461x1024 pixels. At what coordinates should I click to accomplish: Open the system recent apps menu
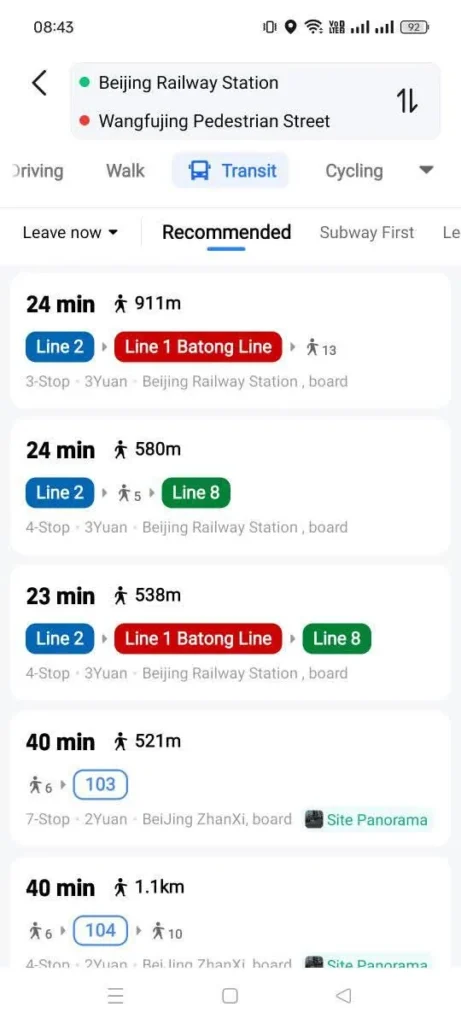[116, 996]
